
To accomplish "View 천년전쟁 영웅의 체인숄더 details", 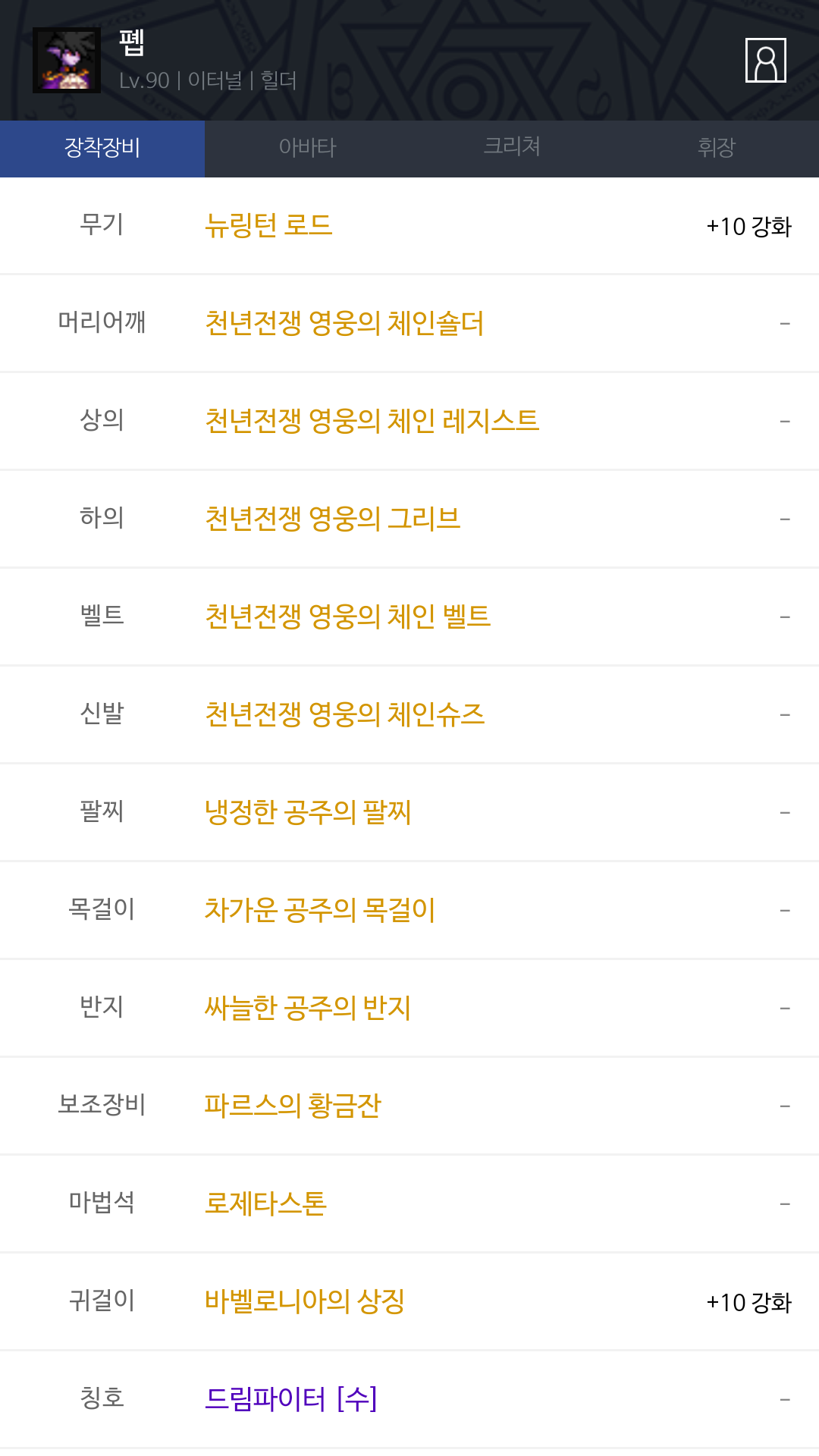I will (344, 323).
